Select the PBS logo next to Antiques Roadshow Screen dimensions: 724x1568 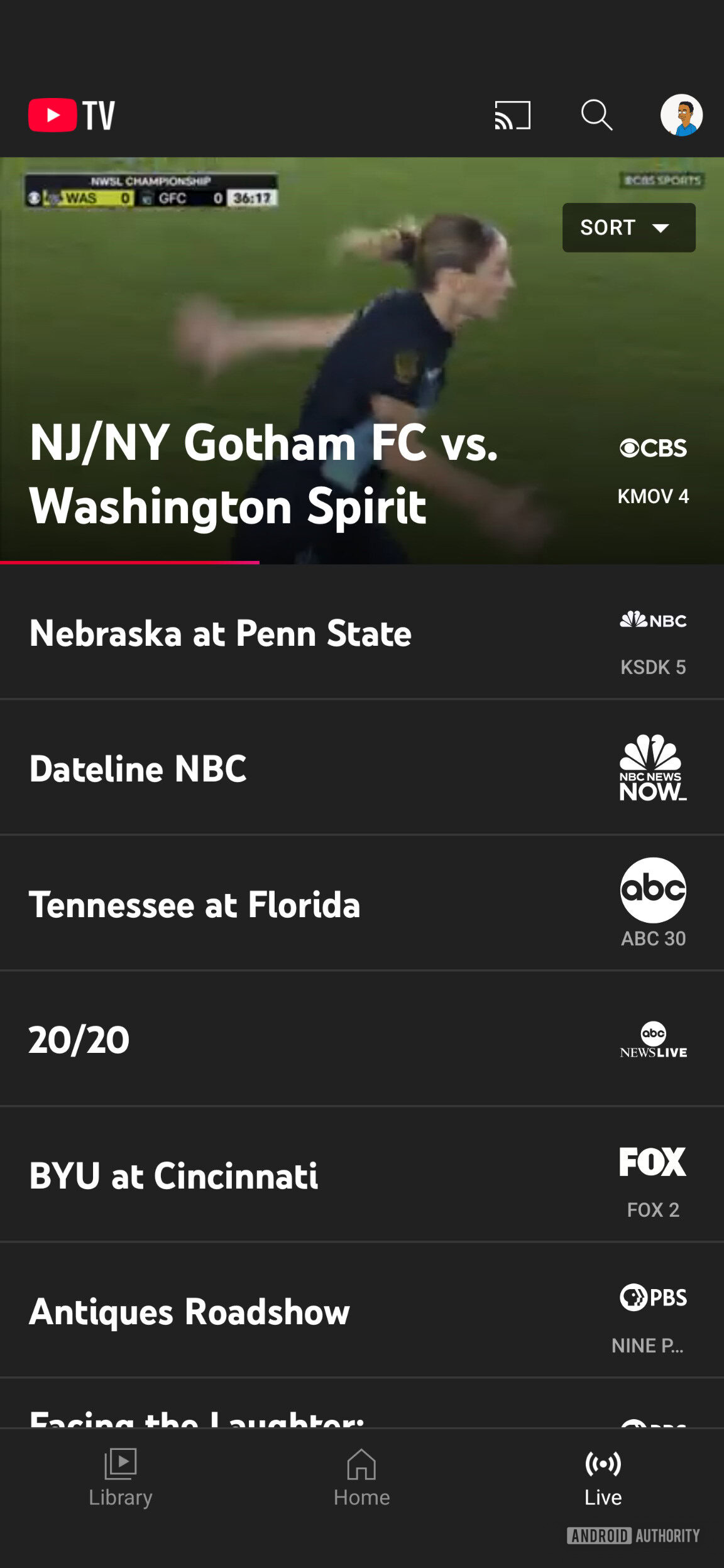tap(654, 1298)
